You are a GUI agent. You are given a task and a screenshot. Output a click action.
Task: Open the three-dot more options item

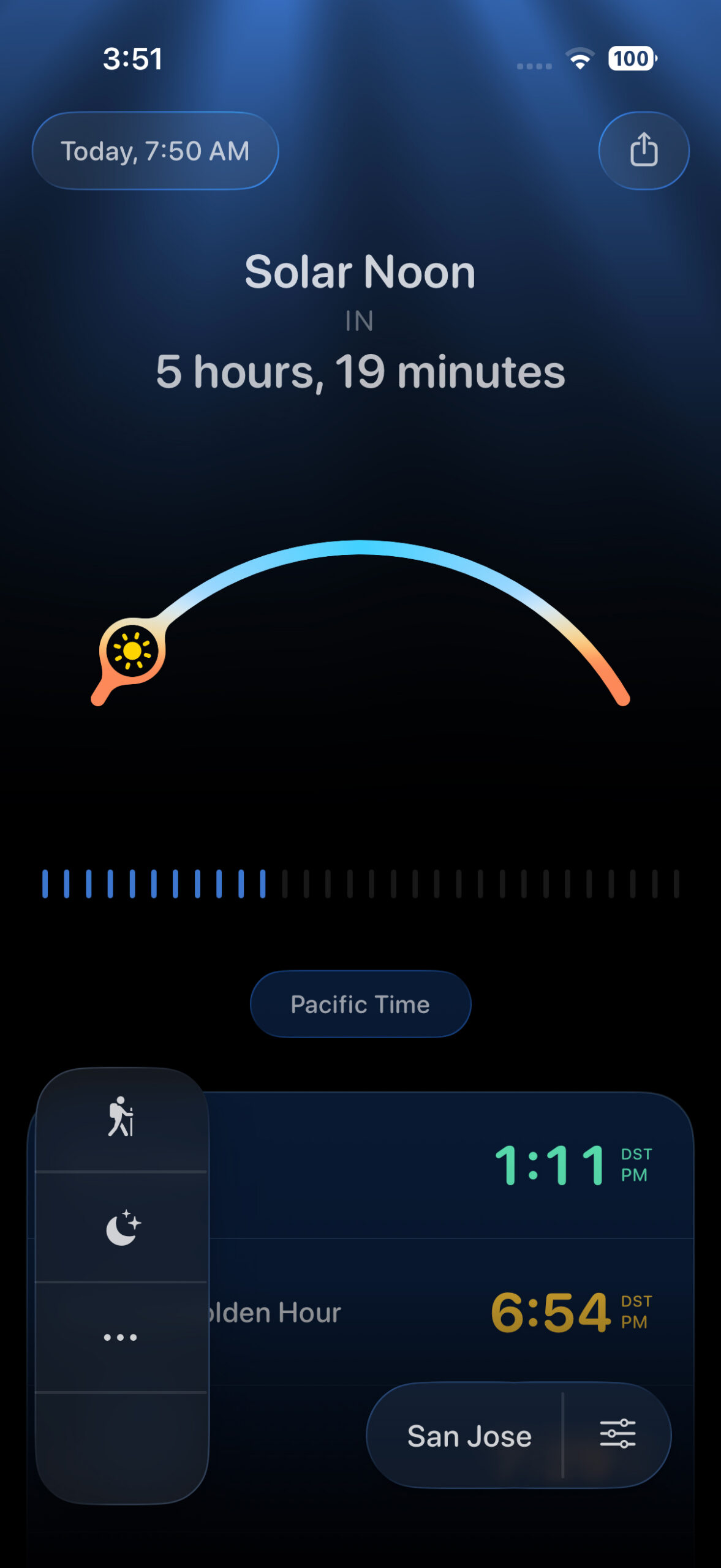(x=121, y=1337)
